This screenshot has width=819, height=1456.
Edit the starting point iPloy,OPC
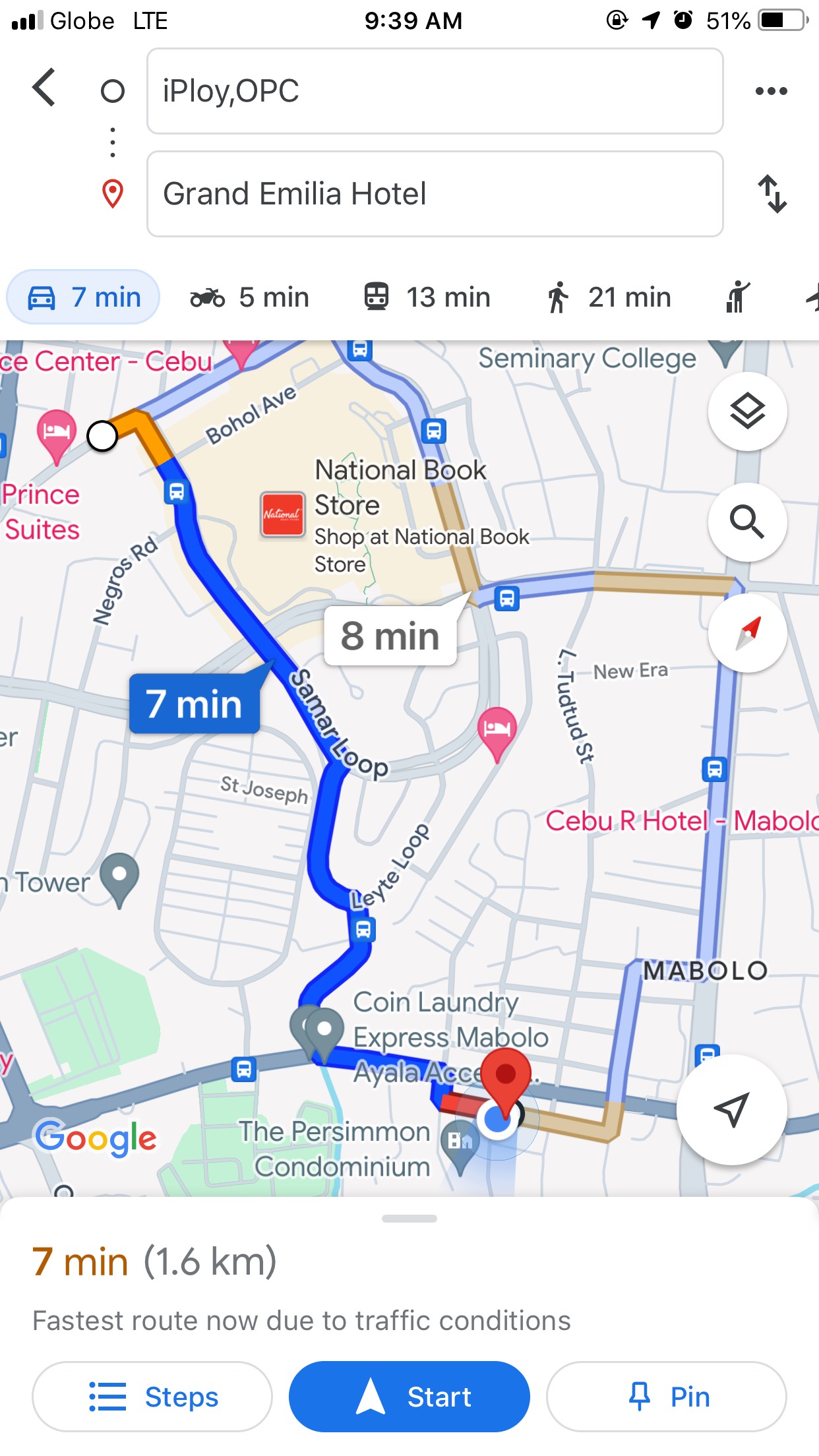point(434,91)
